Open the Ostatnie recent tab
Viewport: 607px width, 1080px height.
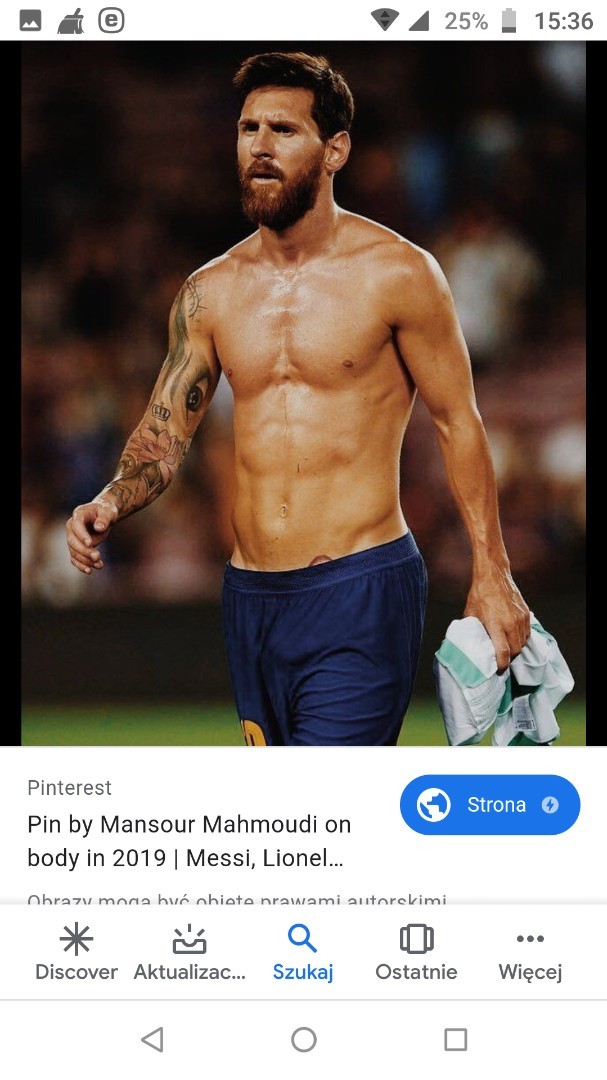[x=416, y=952]
